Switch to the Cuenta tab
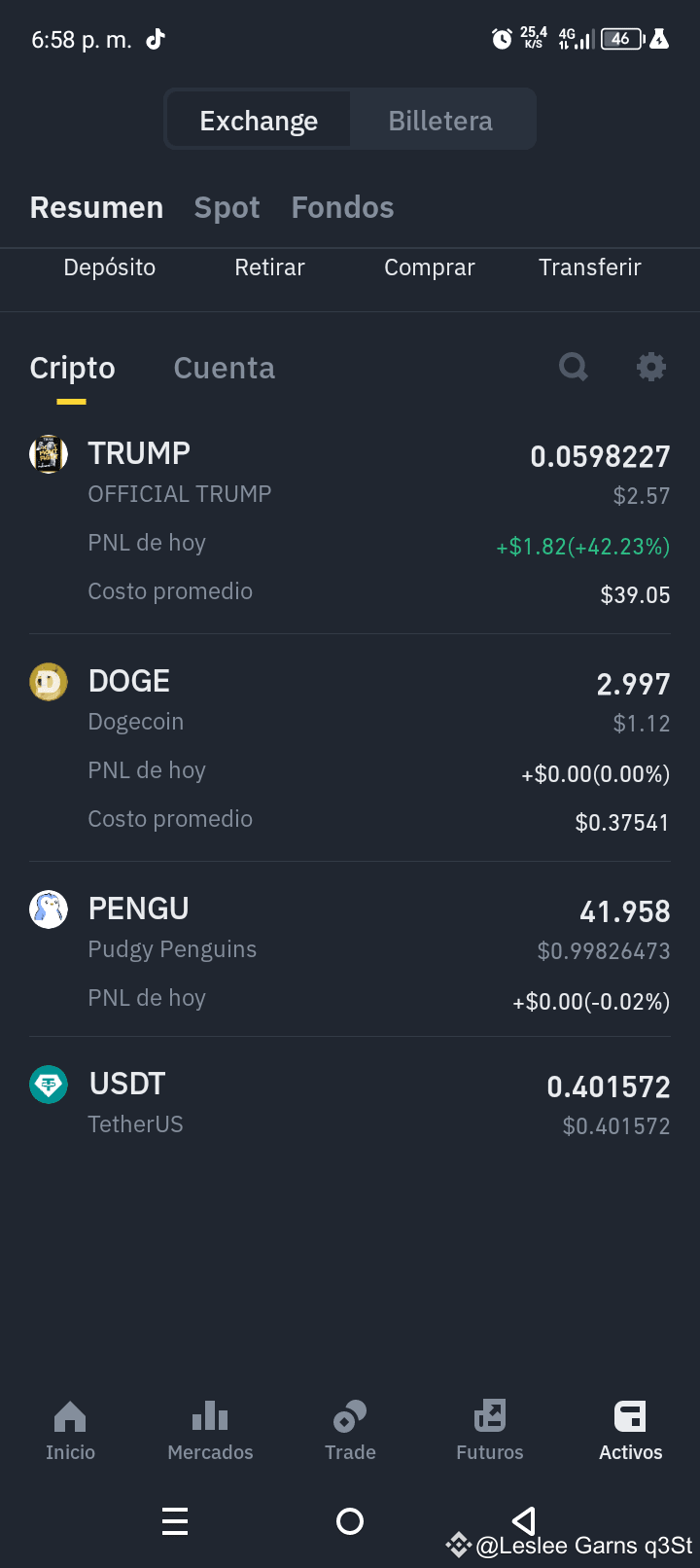700x1568 pixels. click(225, 368)
